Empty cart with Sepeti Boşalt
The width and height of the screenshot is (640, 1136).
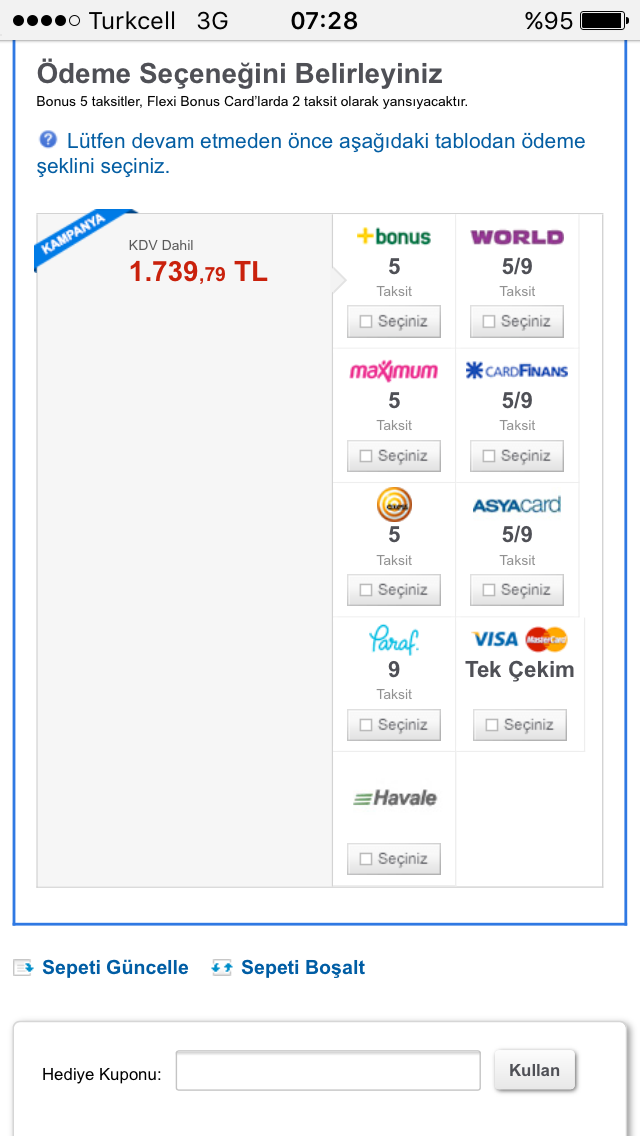coord(302,967)
